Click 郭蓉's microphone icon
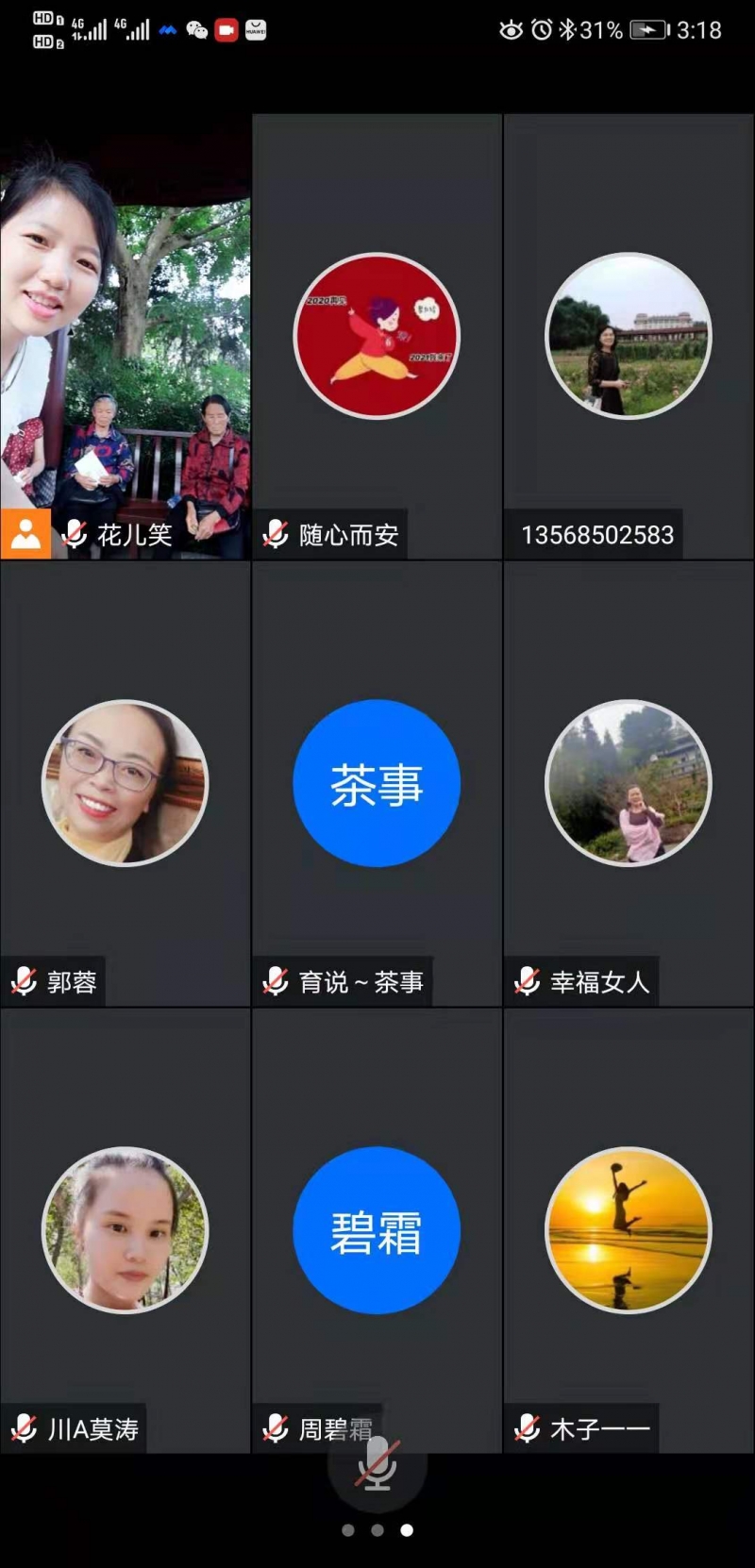This screenshot has height=1568, width=755. 24,981
